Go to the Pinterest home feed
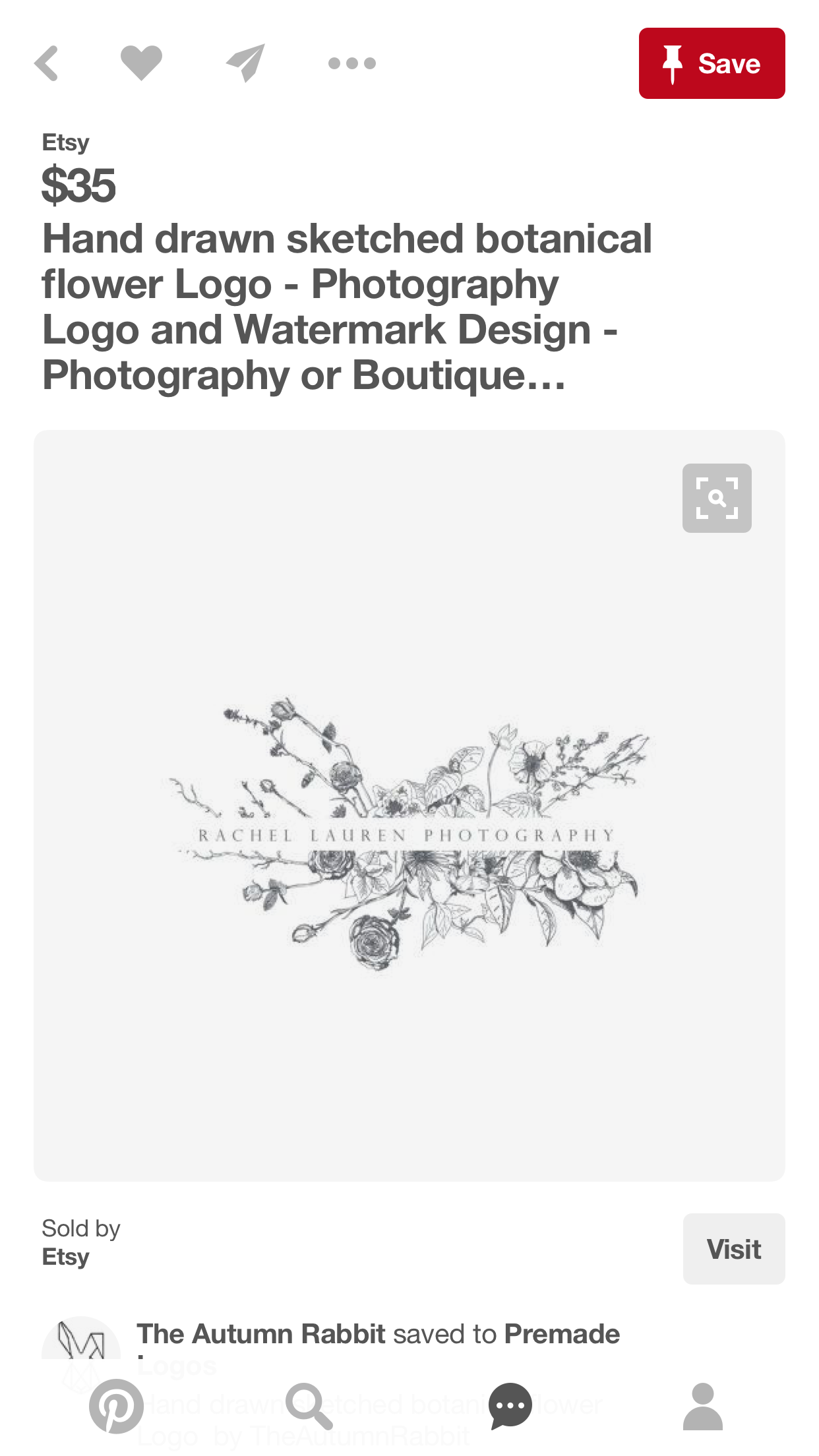This screenshot has width=819, height=1456. click(x=116, y=1407)
